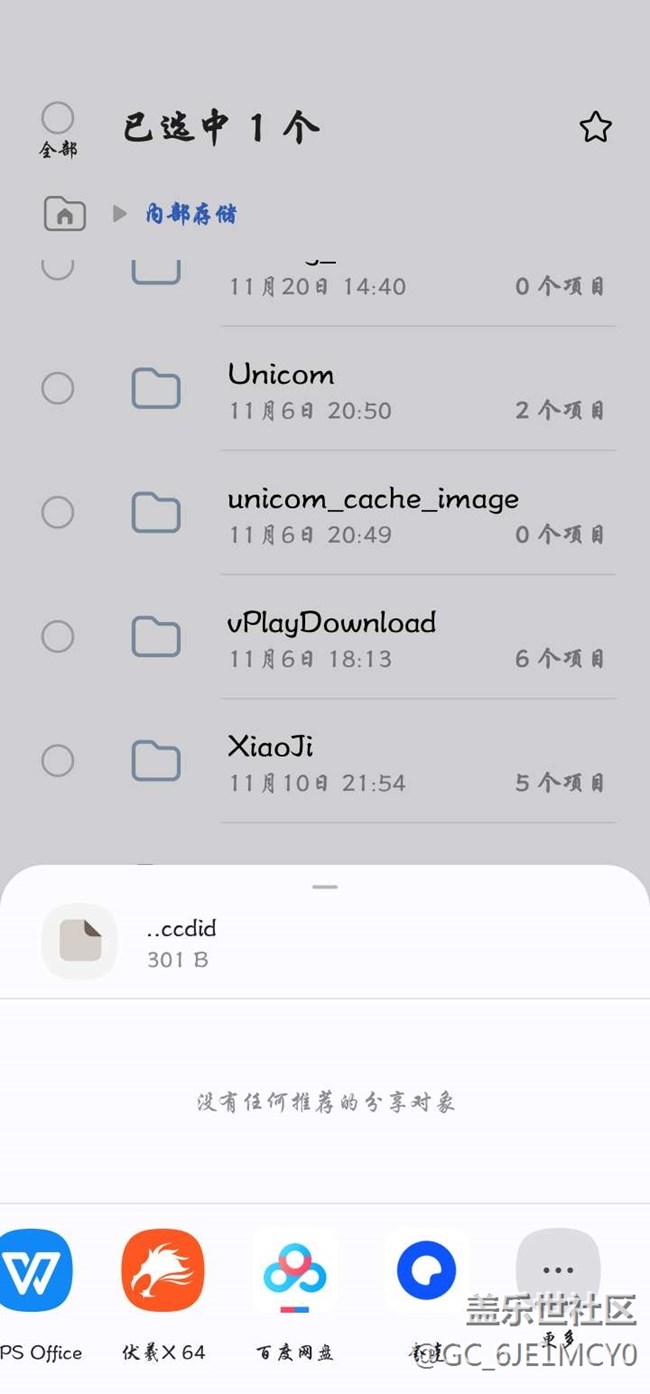650x1394 pixels.
Task: Select checkbox next to Unicom folder
Action: click(x=57, y=388)
